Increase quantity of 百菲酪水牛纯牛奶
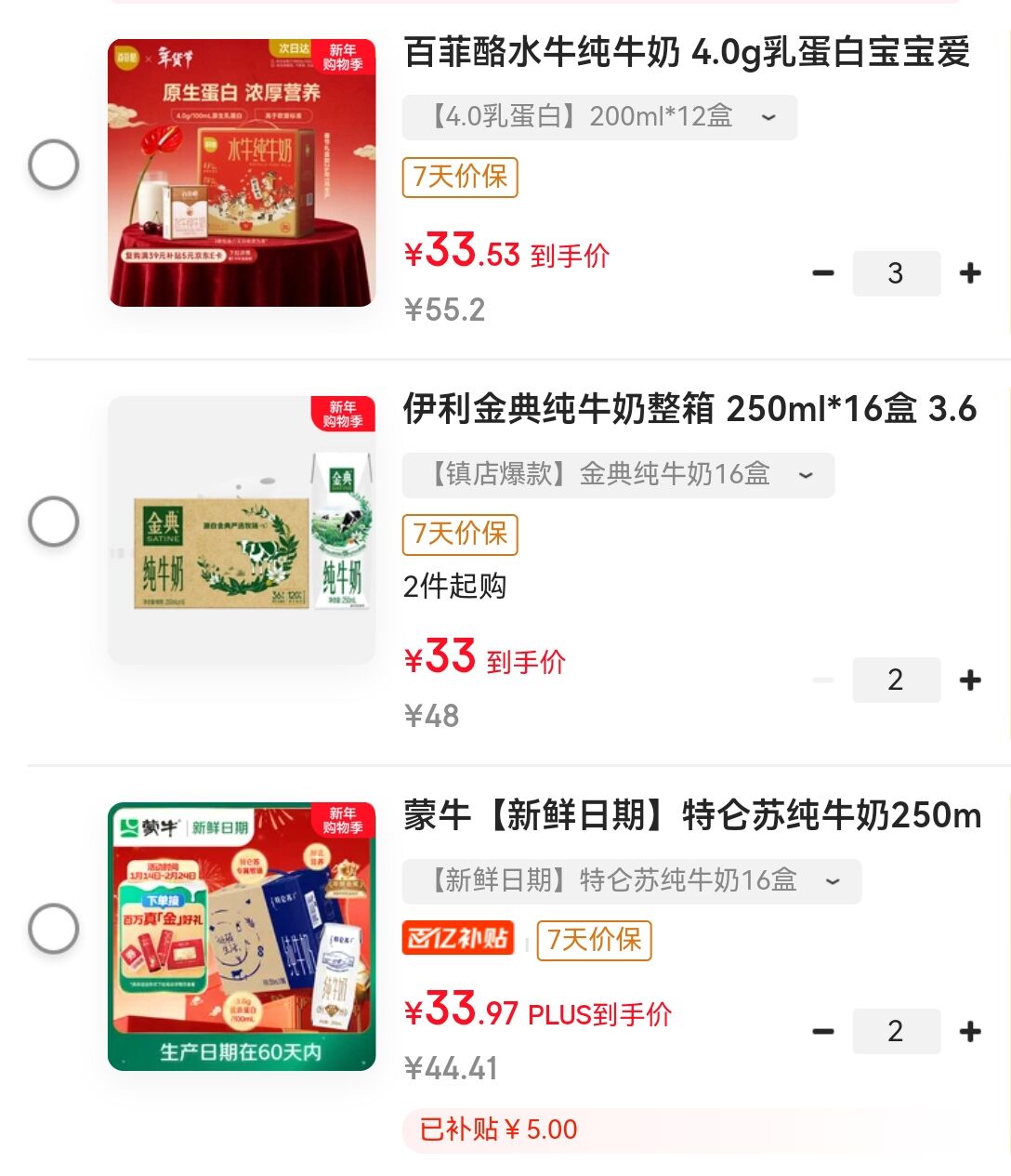Image resolution: width=1011 pixels, height=1176 pixels. click(x=970, y=273)
